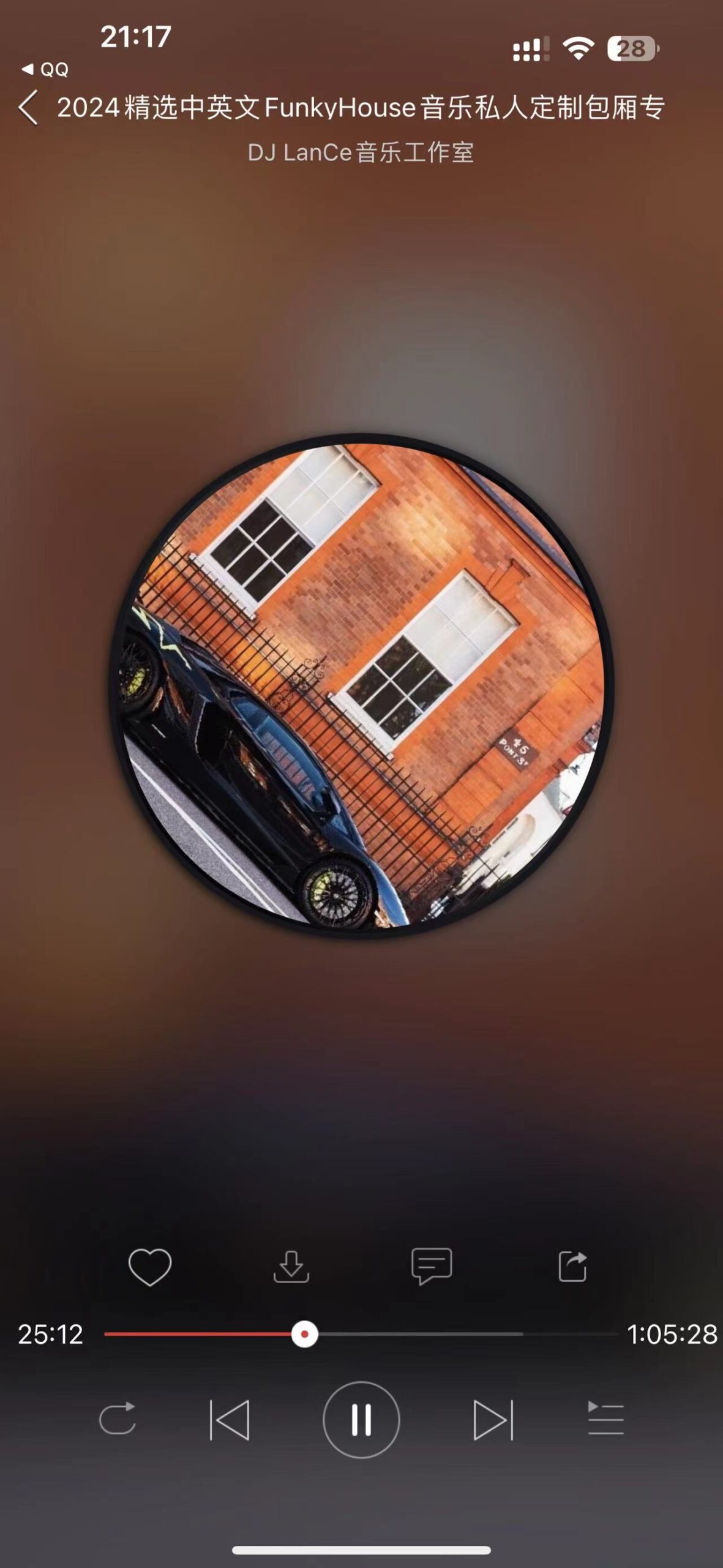Skip to the next track
The height and width of the screenshot is (1568, 723).
[493, 1419]
